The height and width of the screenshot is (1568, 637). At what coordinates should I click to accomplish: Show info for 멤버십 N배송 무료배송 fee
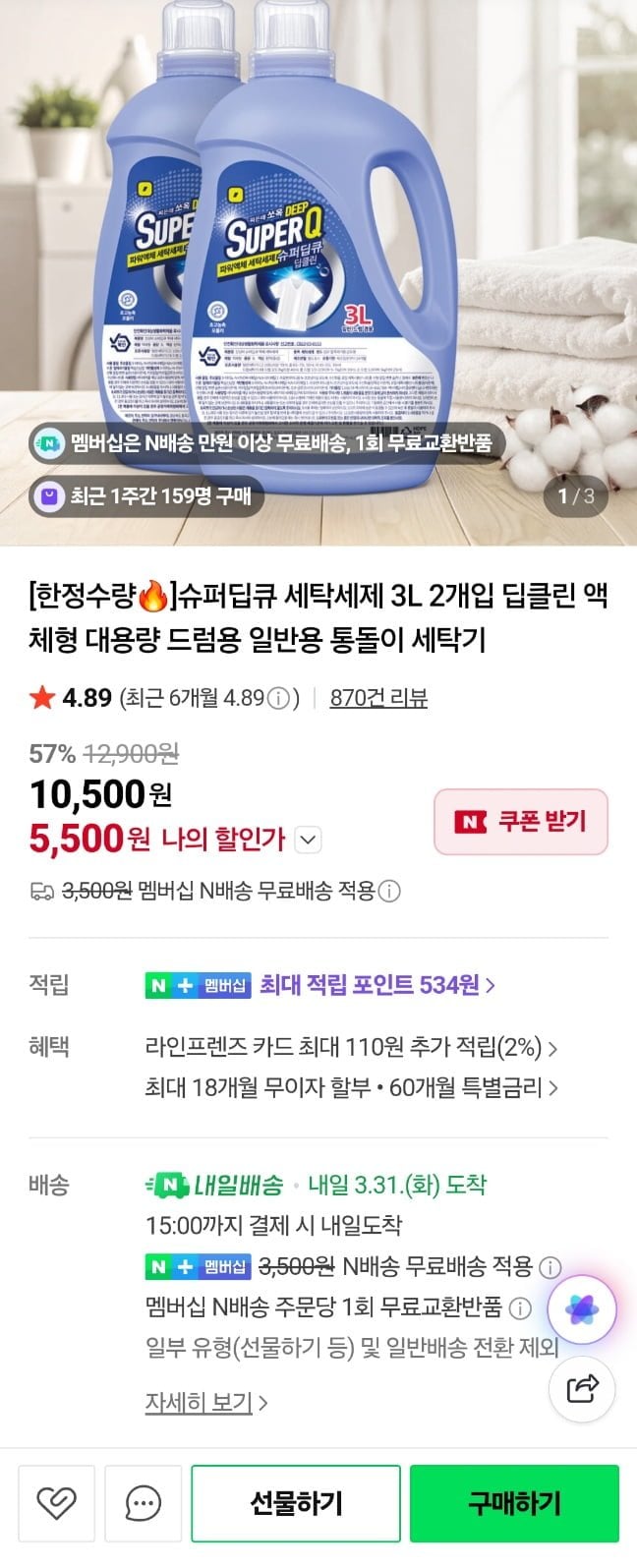[389, 892]
